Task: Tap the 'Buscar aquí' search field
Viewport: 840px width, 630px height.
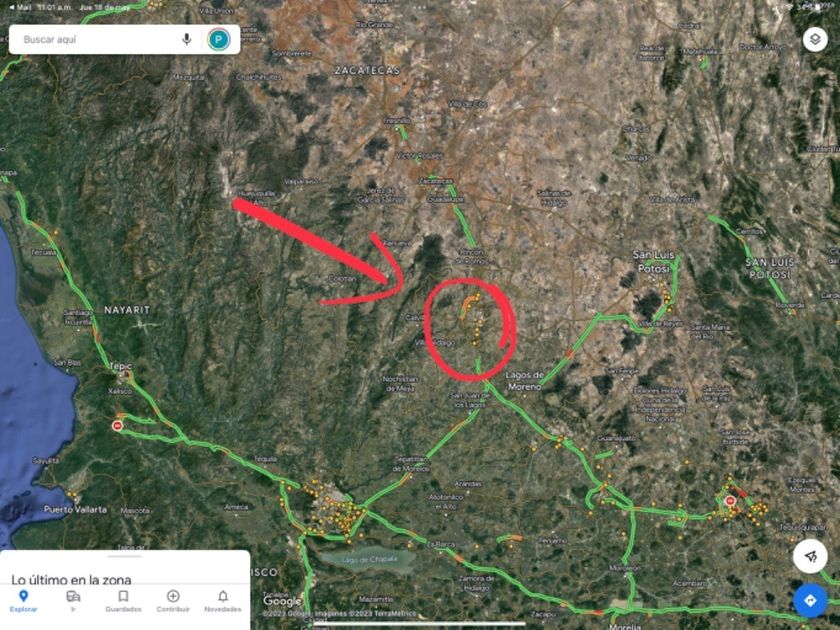Action: click(95, 39)
